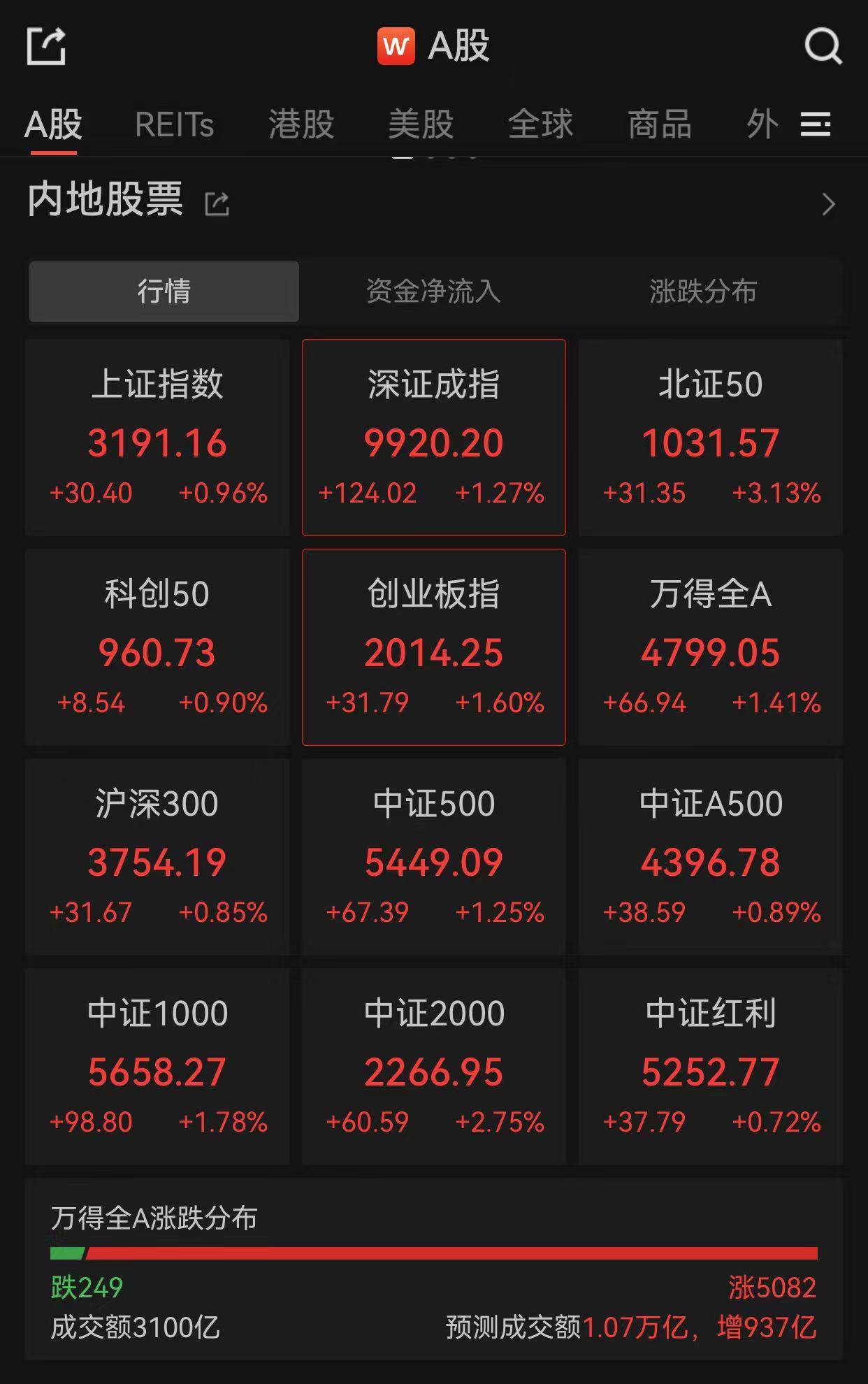Open the hamburger menu beside the tabs

pyautogui.click(x=816, y=124)
